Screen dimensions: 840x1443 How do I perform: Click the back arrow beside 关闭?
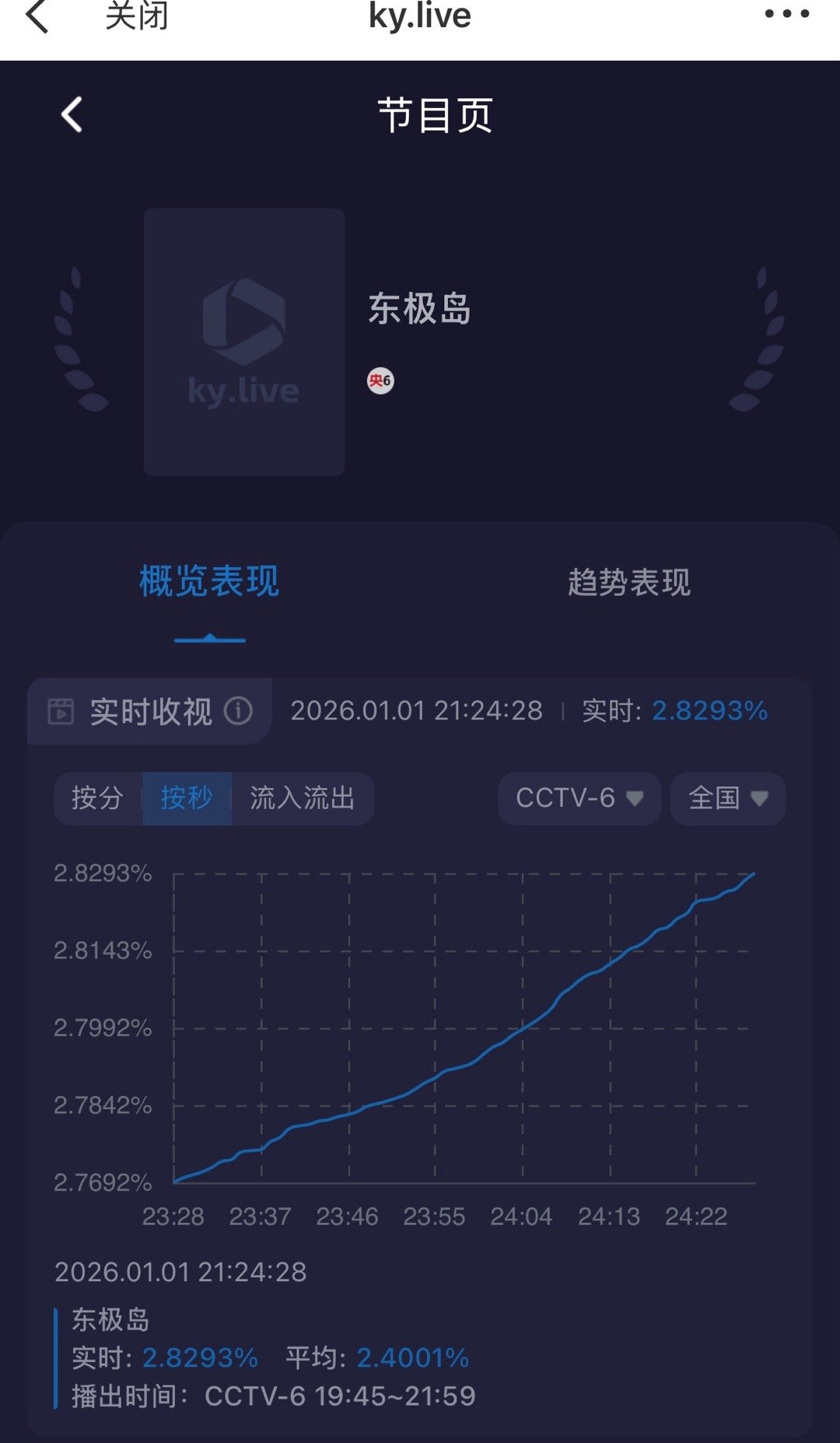[37, 17]
